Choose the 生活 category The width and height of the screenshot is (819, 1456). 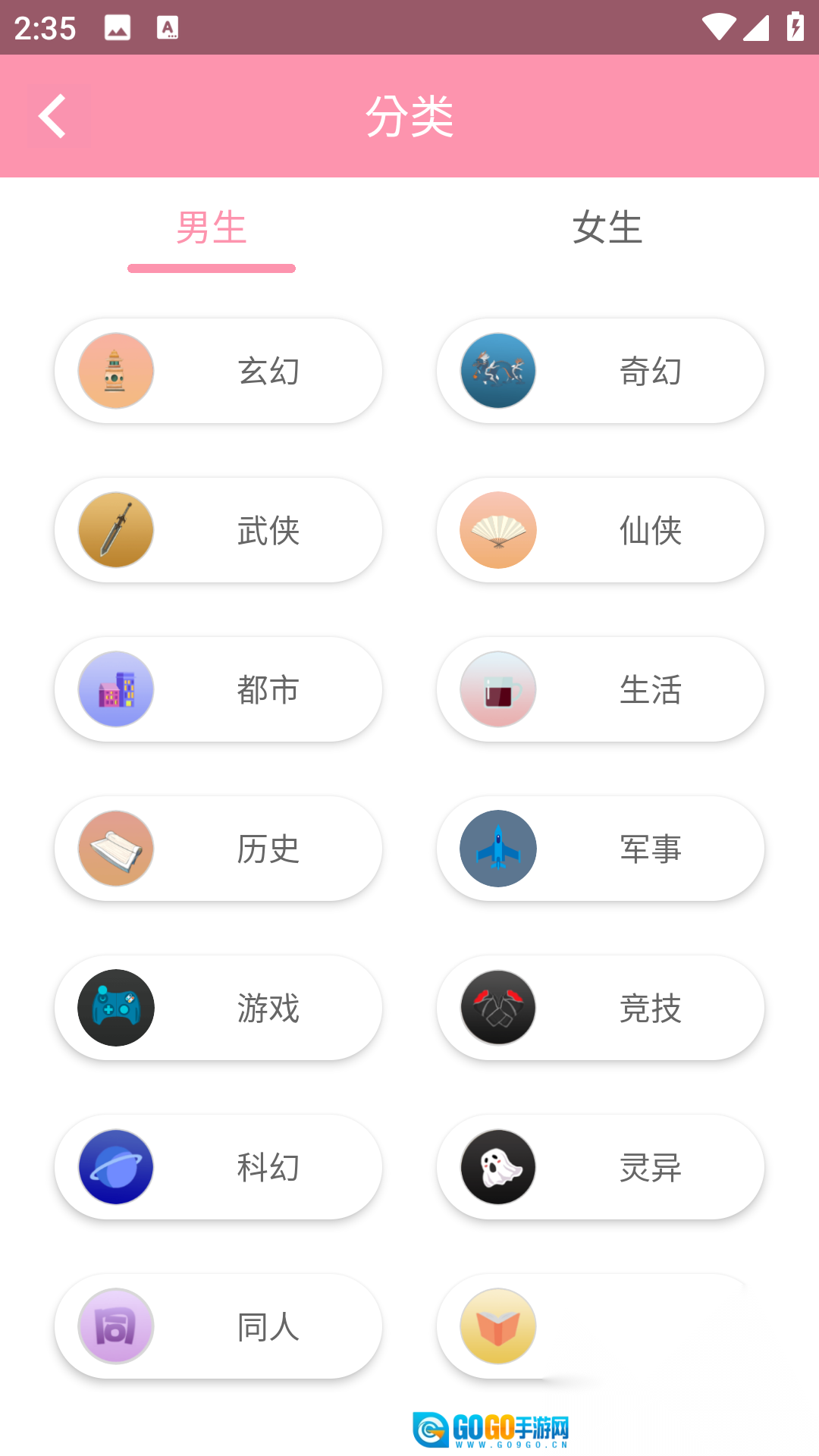click(x=601, y=689)
